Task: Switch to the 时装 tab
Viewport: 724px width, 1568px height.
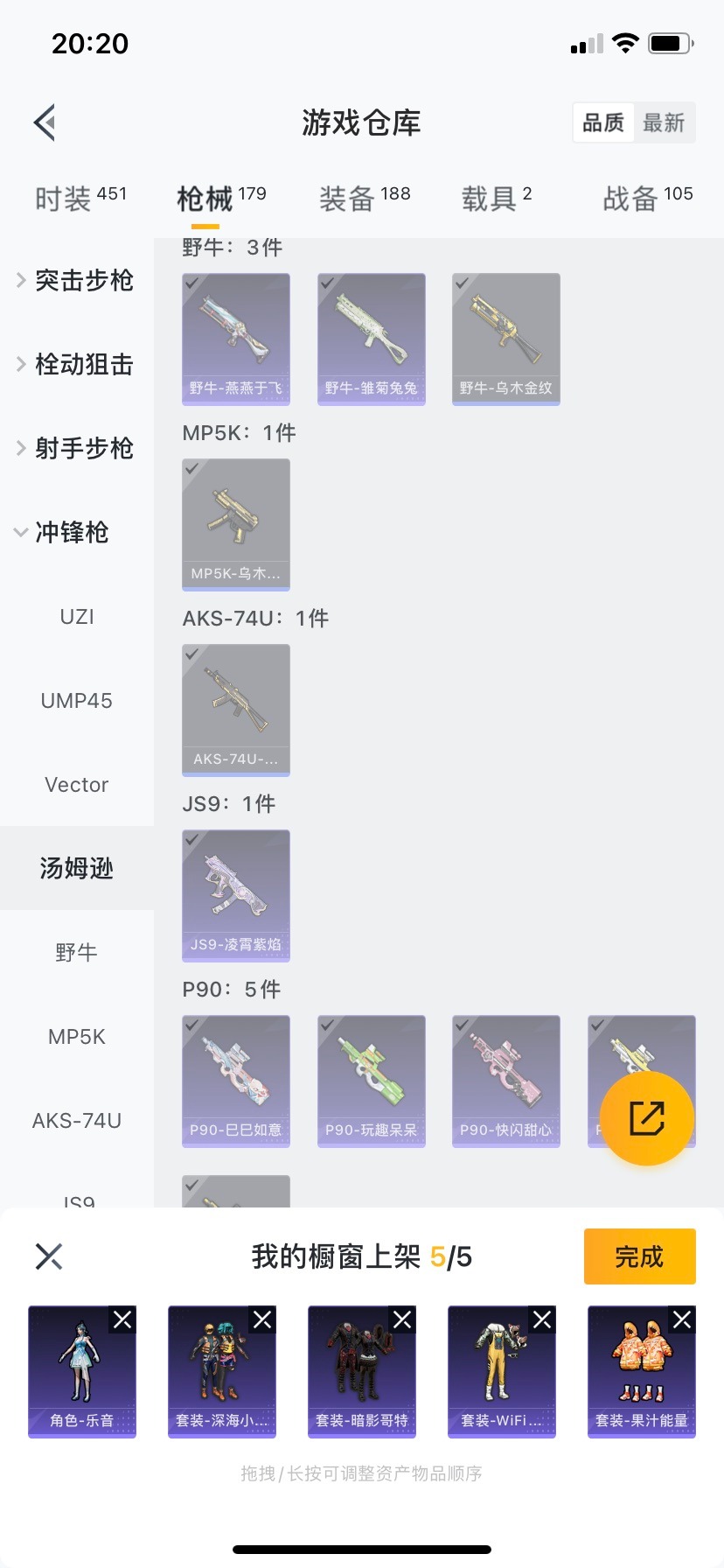Action: [80, 199]
